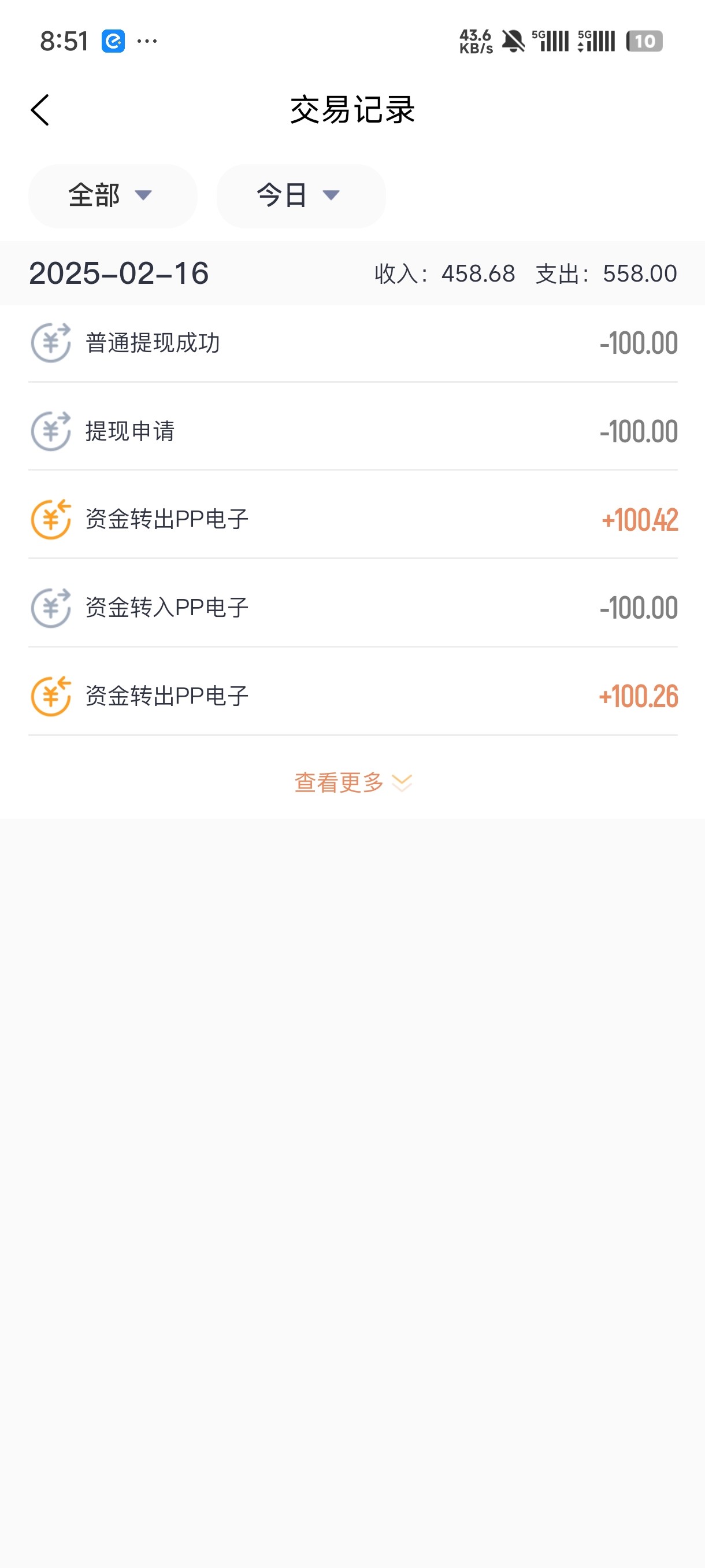Open the 全部 type filter dropdown

(x=113, y=196)
